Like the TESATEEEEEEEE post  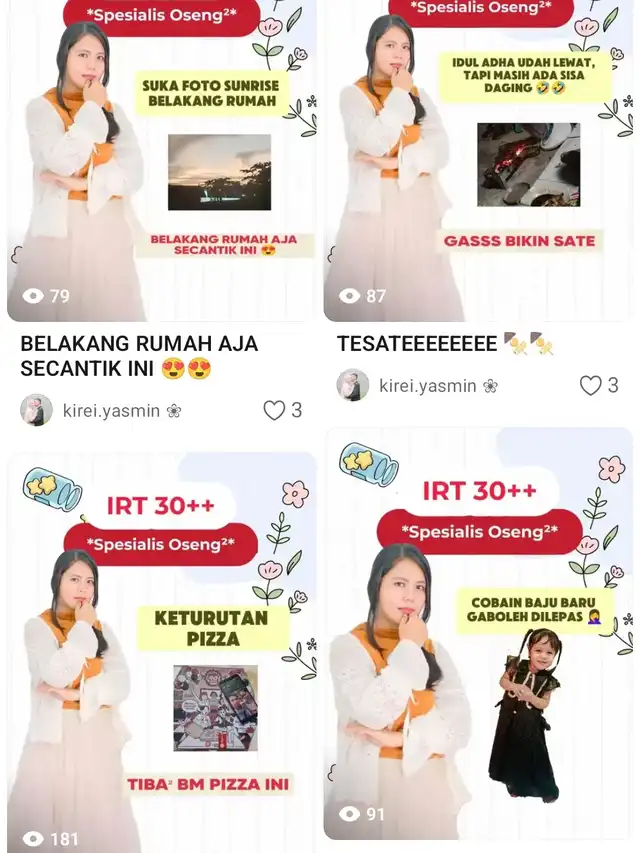point(591,385)
